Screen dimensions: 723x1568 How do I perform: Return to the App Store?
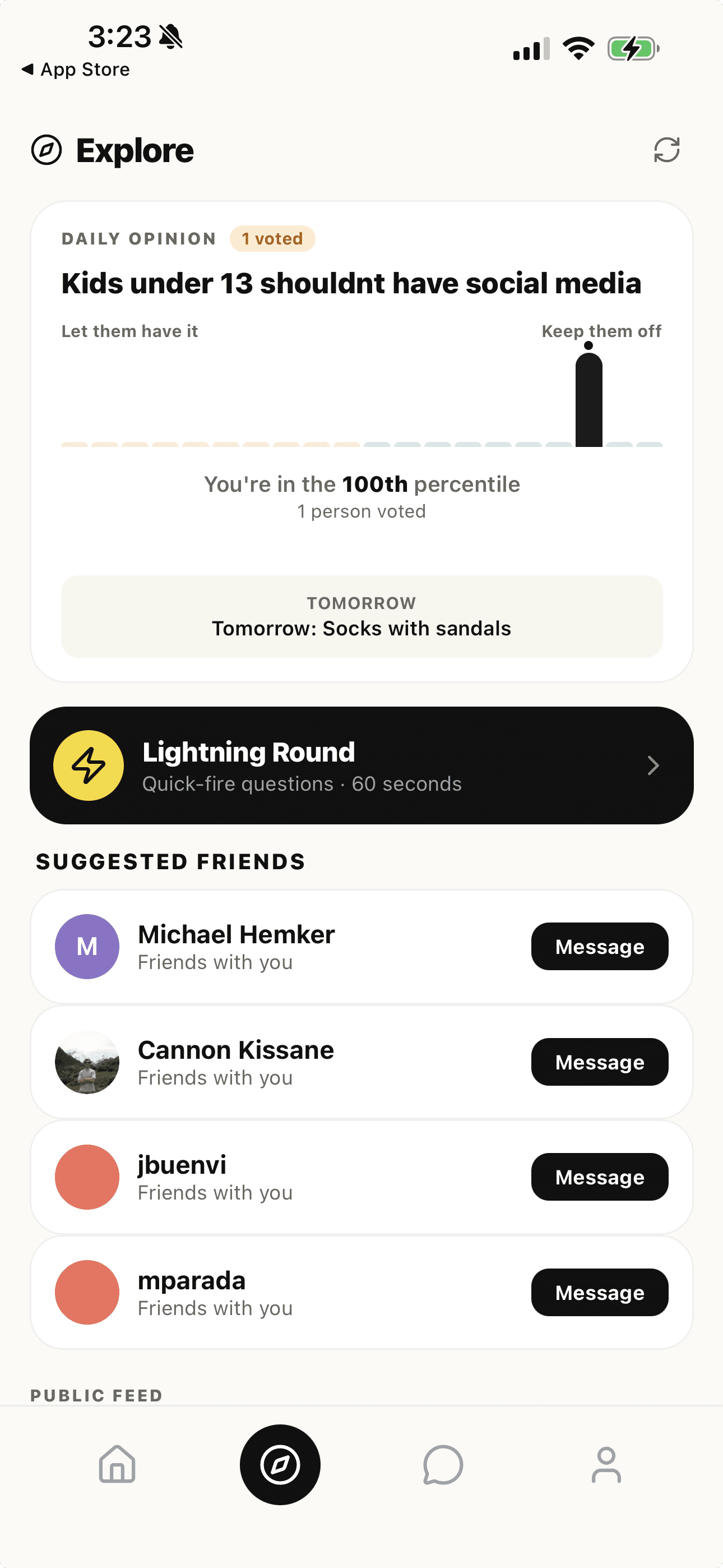coord(76,70)
